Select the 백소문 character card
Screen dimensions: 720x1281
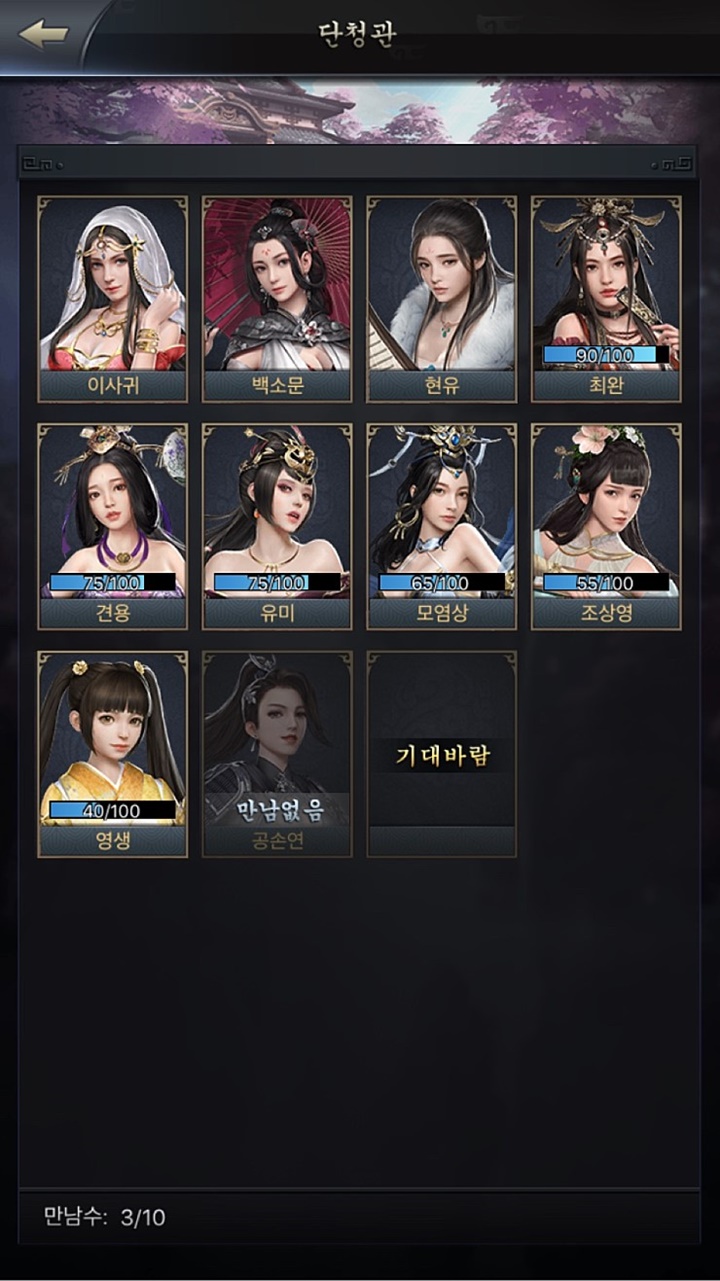point(277,298)
